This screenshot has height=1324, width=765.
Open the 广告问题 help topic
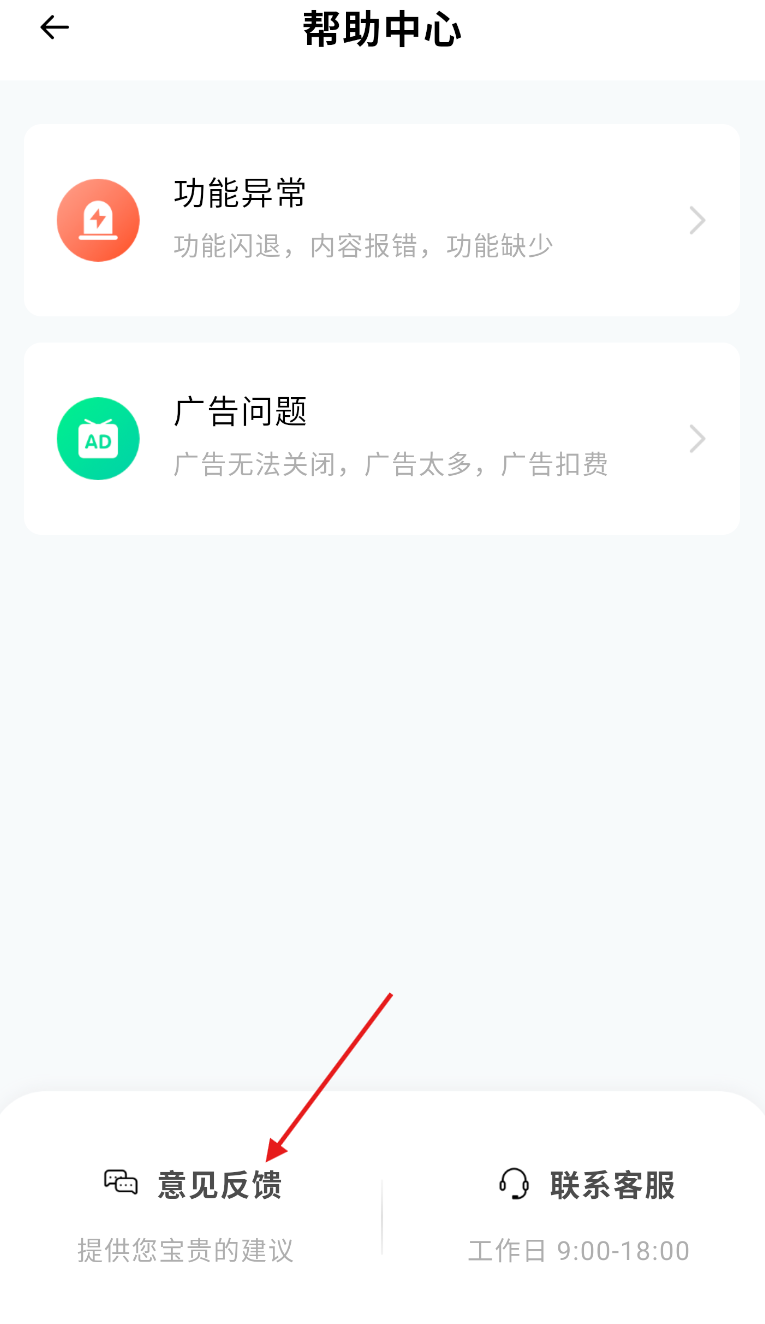(x=382, y=439)
